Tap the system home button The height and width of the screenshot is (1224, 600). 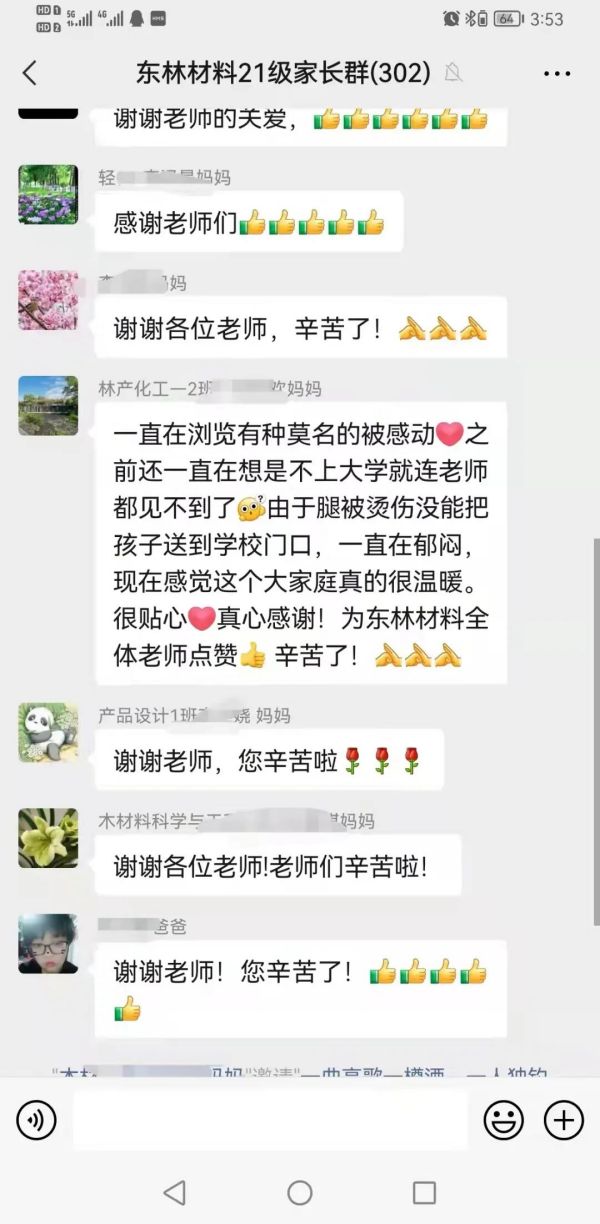coord(300,1192)
